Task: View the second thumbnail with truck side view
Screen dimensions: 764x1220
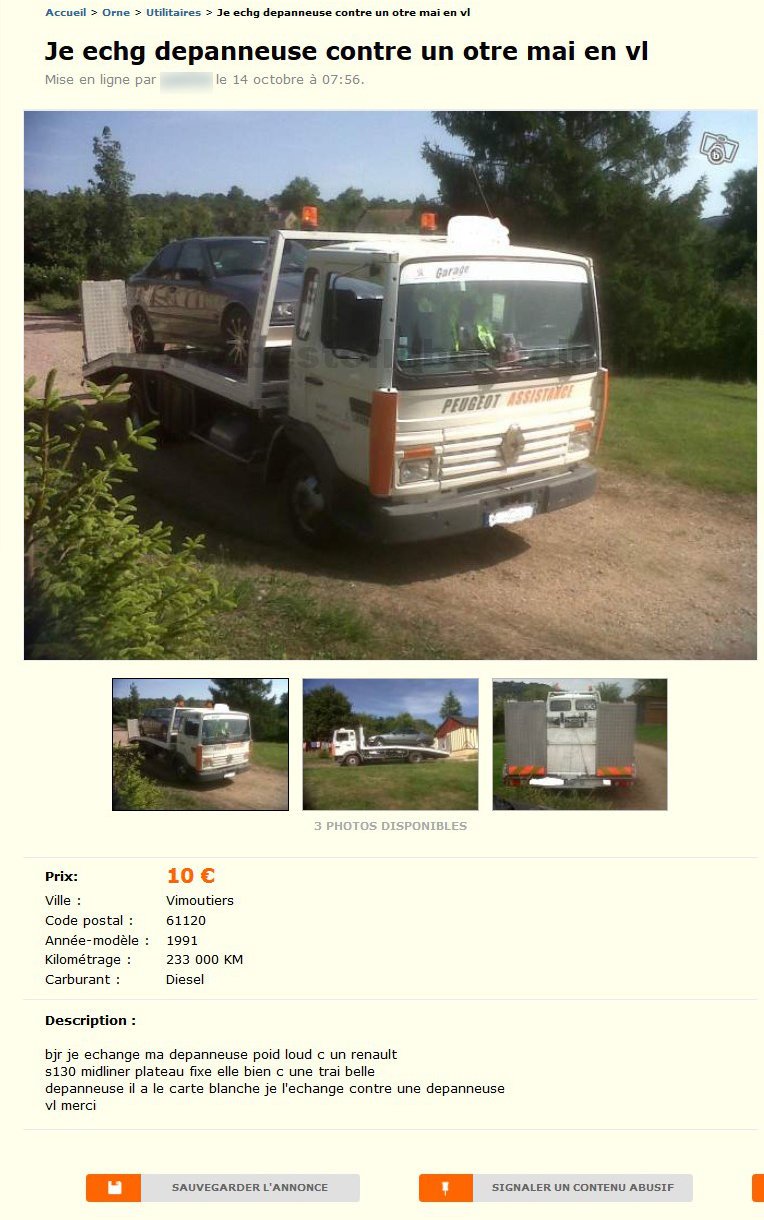Action: tap(390, 744)
